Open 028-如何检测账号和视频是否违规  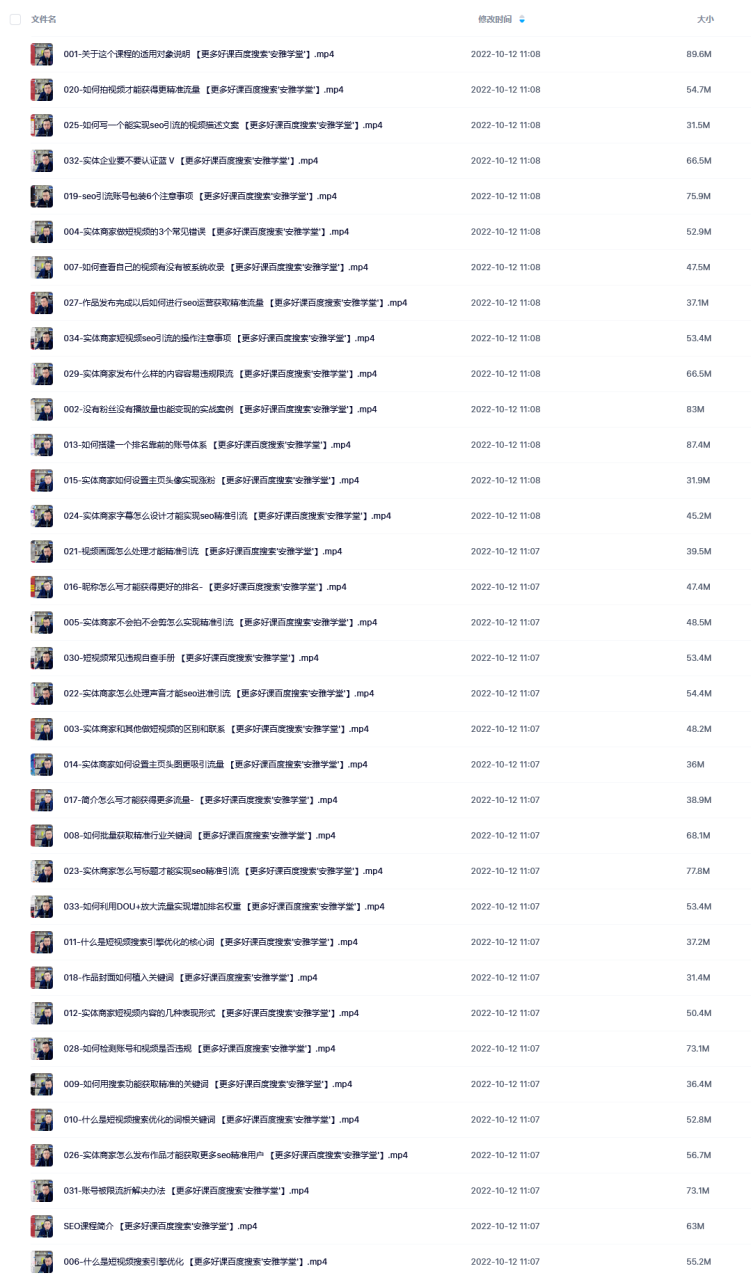(199, 1048)
